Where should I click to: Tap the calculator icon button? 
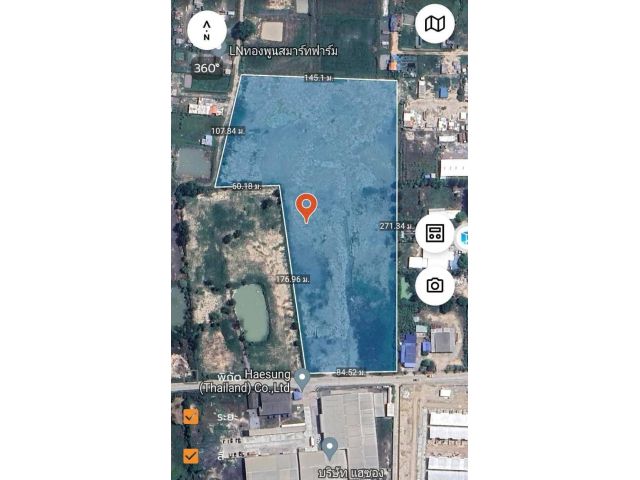pyautogui.click(x=435, y=233)
